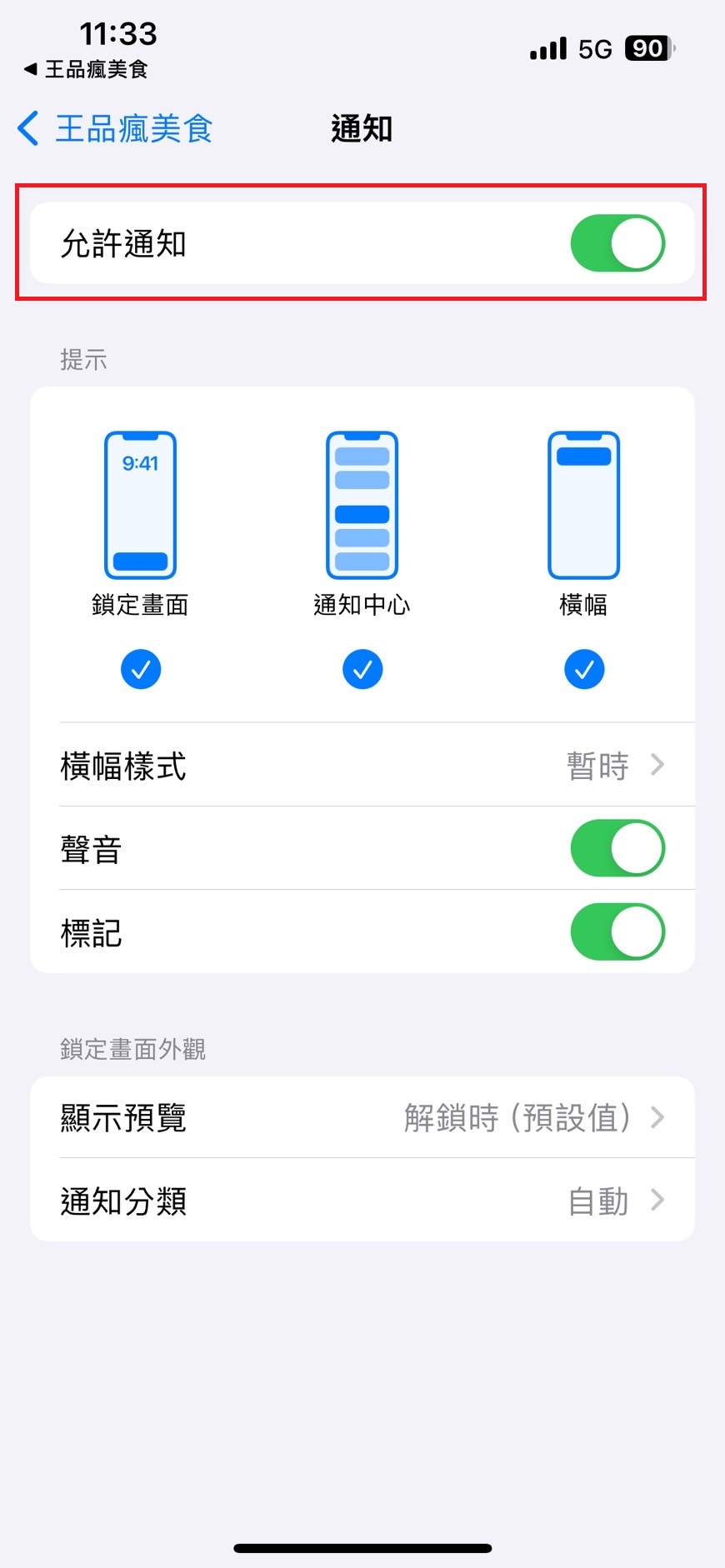Uncheck the 鎖定畫面 alert option
The image size is (725, 1568).
(141, 669)
